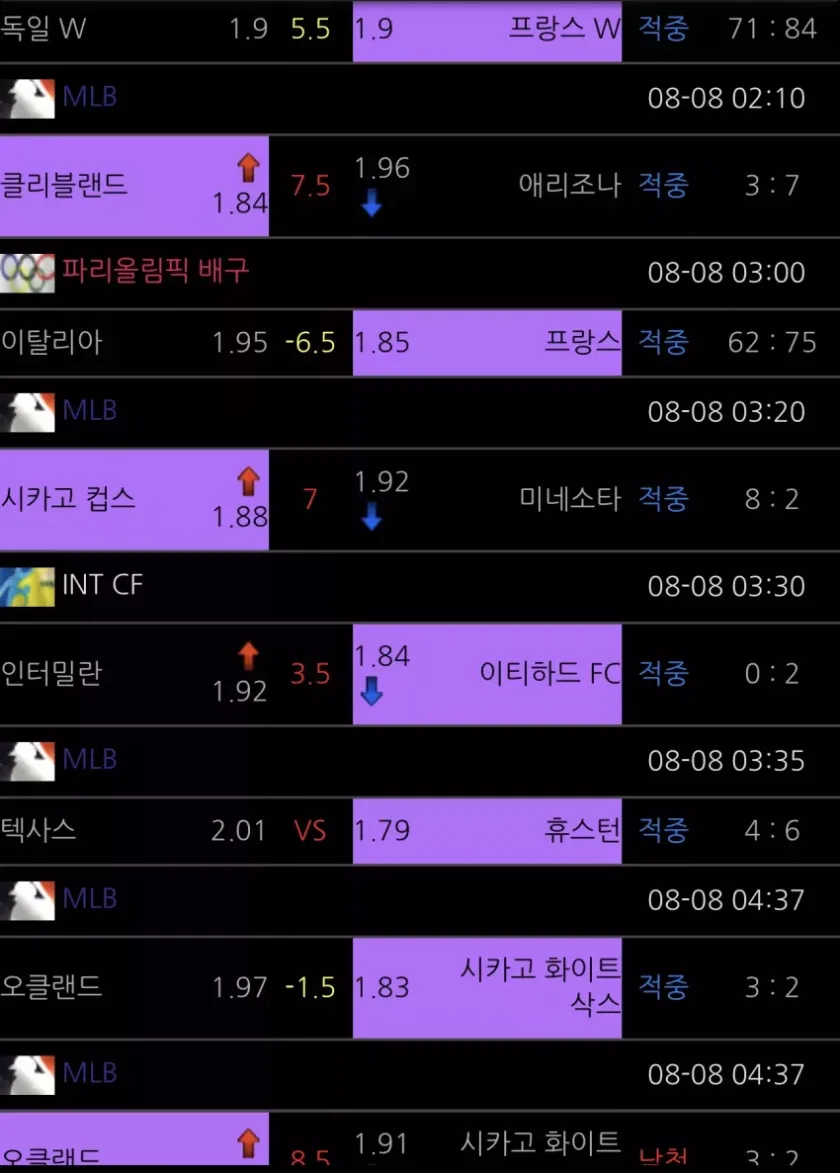The image size is (840, 1173).
Task: Choose 오클랜드 at 1.97 handicap odds
Action: [x=134, y=987]
